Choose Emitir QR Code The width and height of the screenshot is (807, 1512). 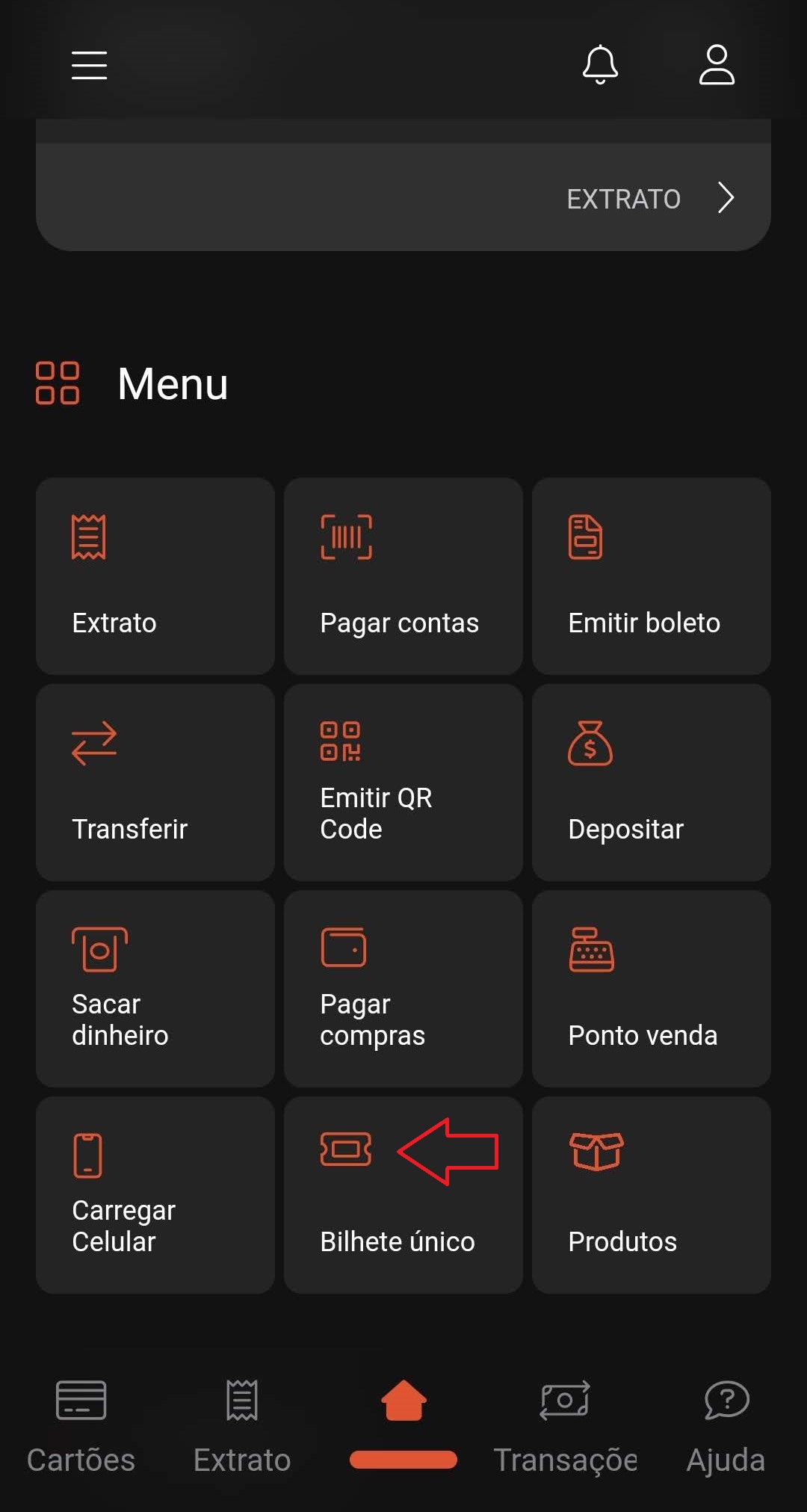(x=403, y=783)
